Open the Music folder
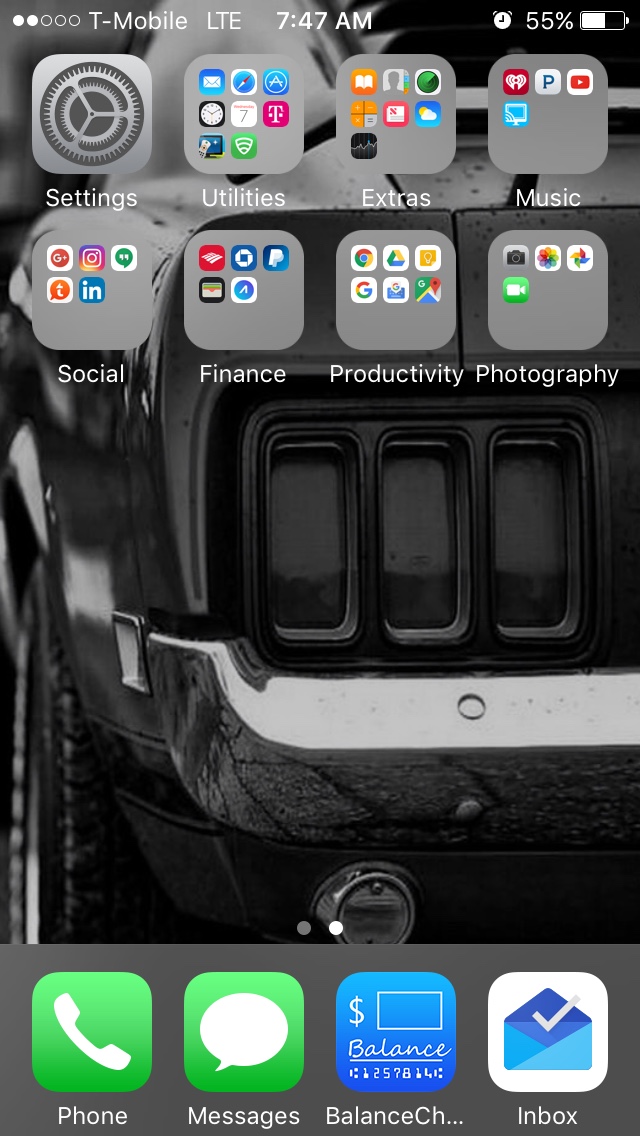The height and width of the screenshot is (1136, 640). click(x=548, y=114)
